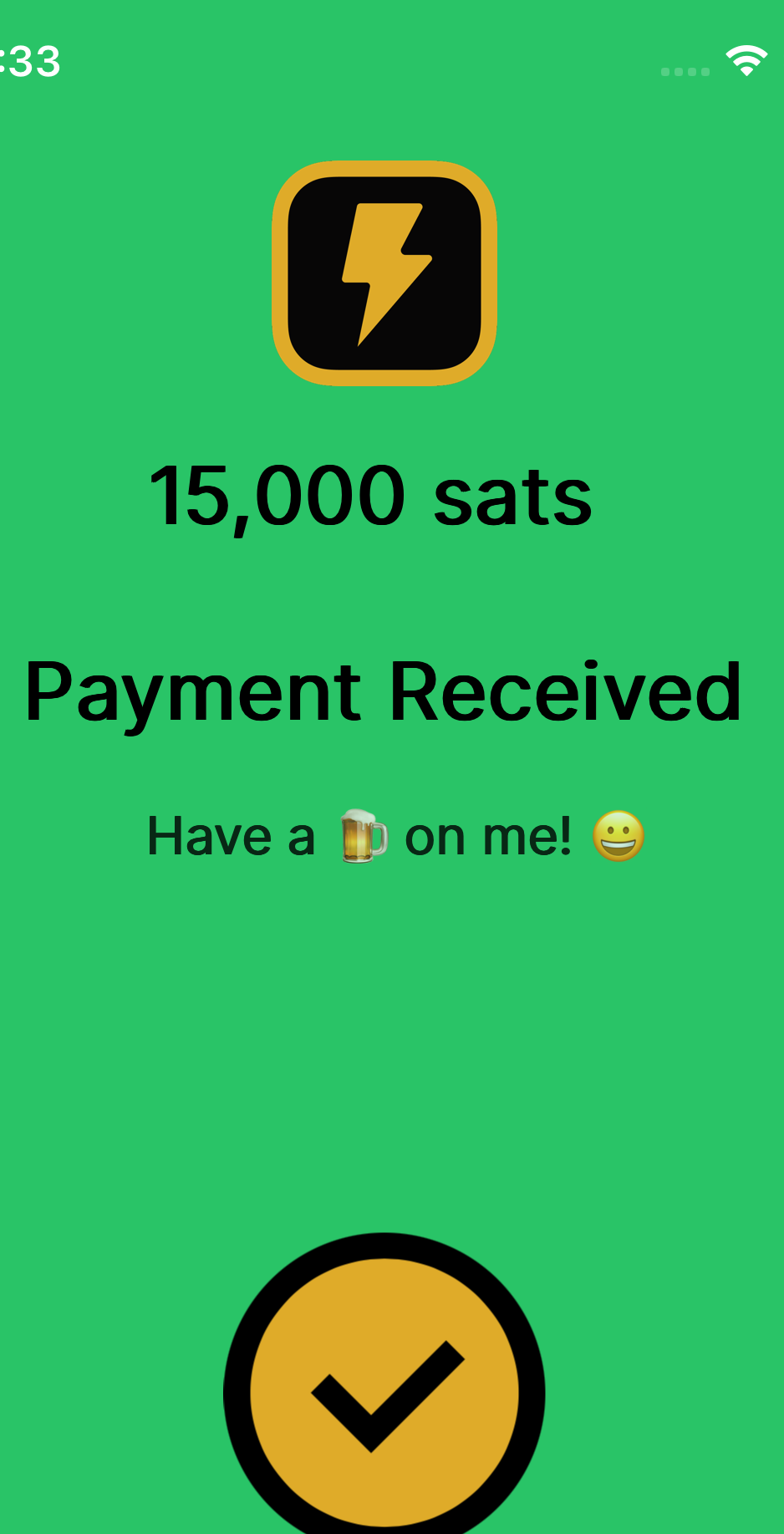Confirm payment with the checkmark button

tap(384, 1391)
